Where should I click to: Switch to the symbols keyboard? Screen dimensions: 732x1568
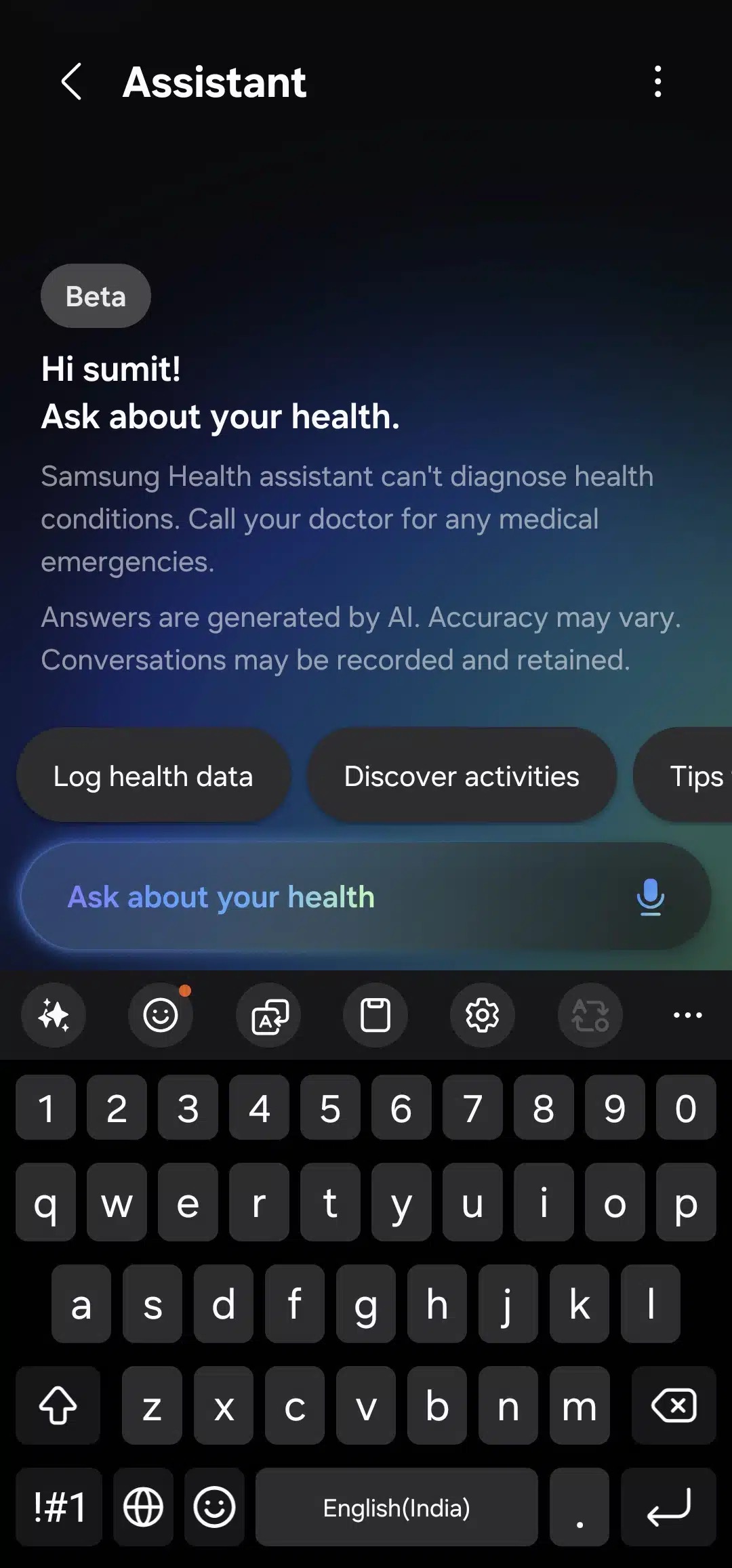(x=59, y=1508)
